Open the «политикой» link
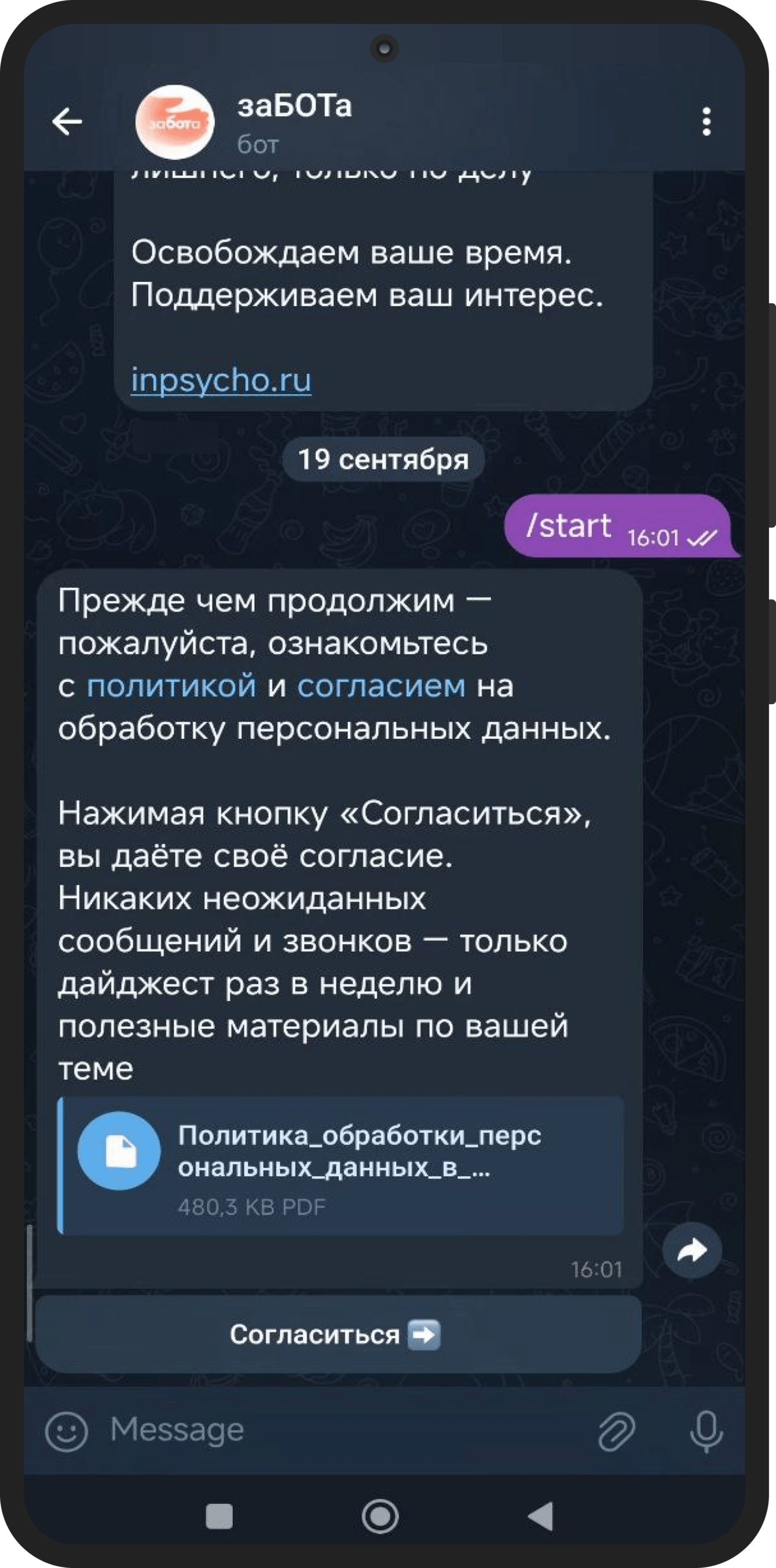Image resolution: width=776 pixels, height=1568 pixels. 171,686
